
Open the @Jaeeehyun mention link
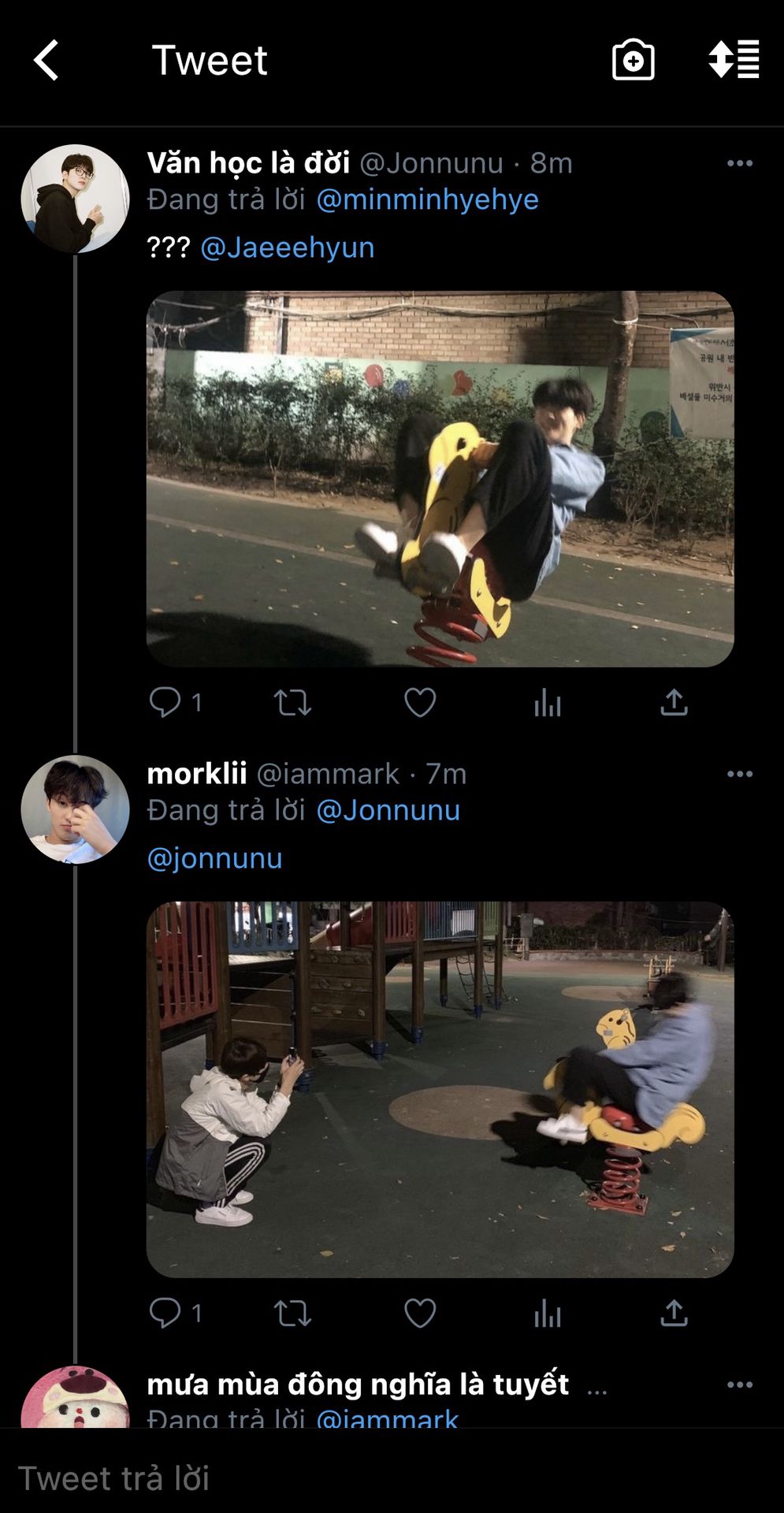[287, 247]
